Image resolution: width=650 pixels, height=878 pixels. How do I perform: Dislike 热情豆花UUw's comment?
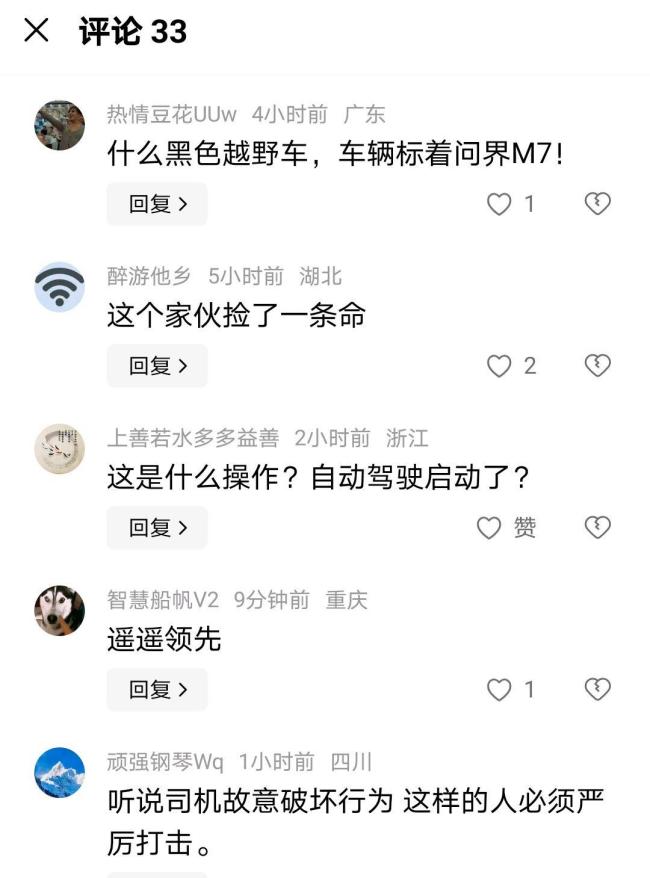point(597,204)
